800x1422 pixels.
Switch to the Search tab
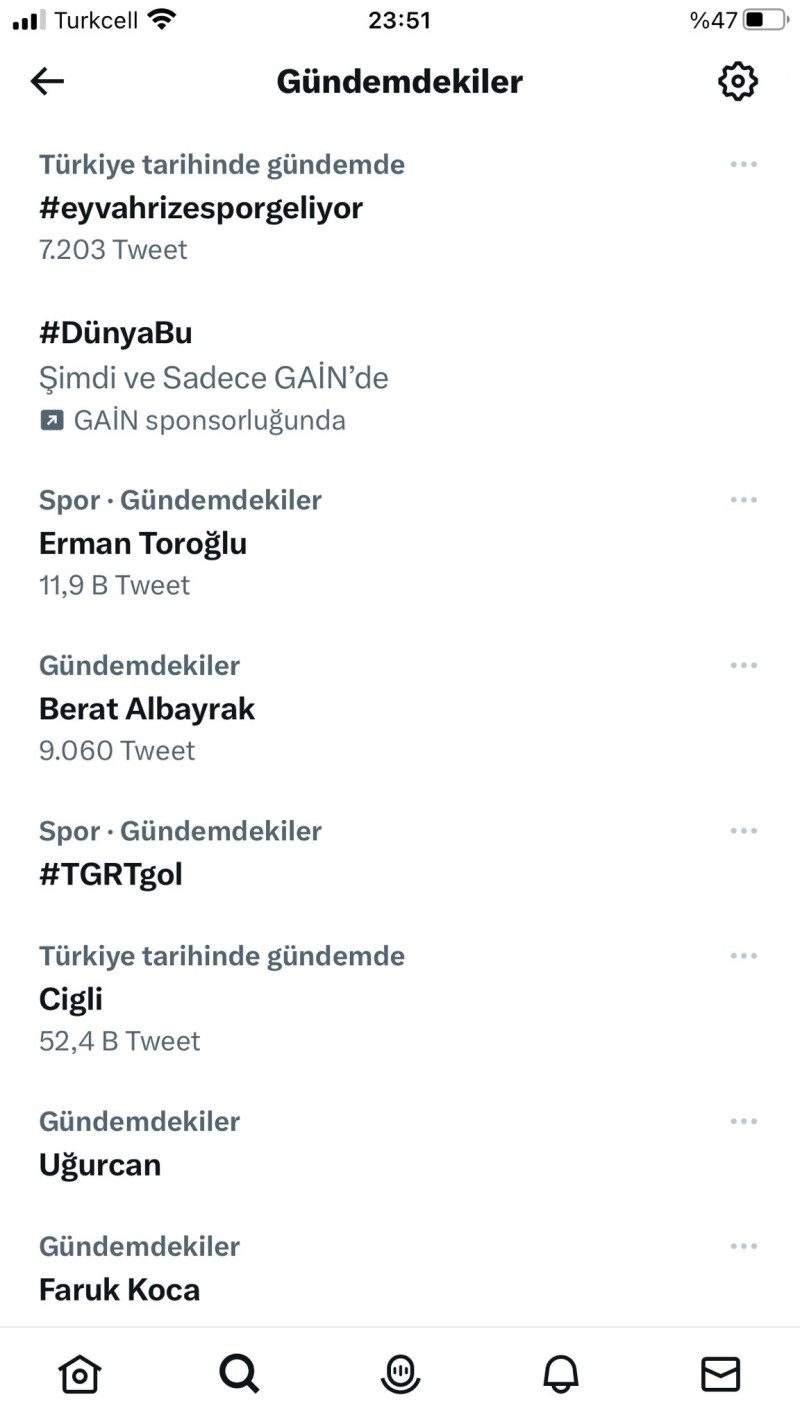(x=239, y=1374)
